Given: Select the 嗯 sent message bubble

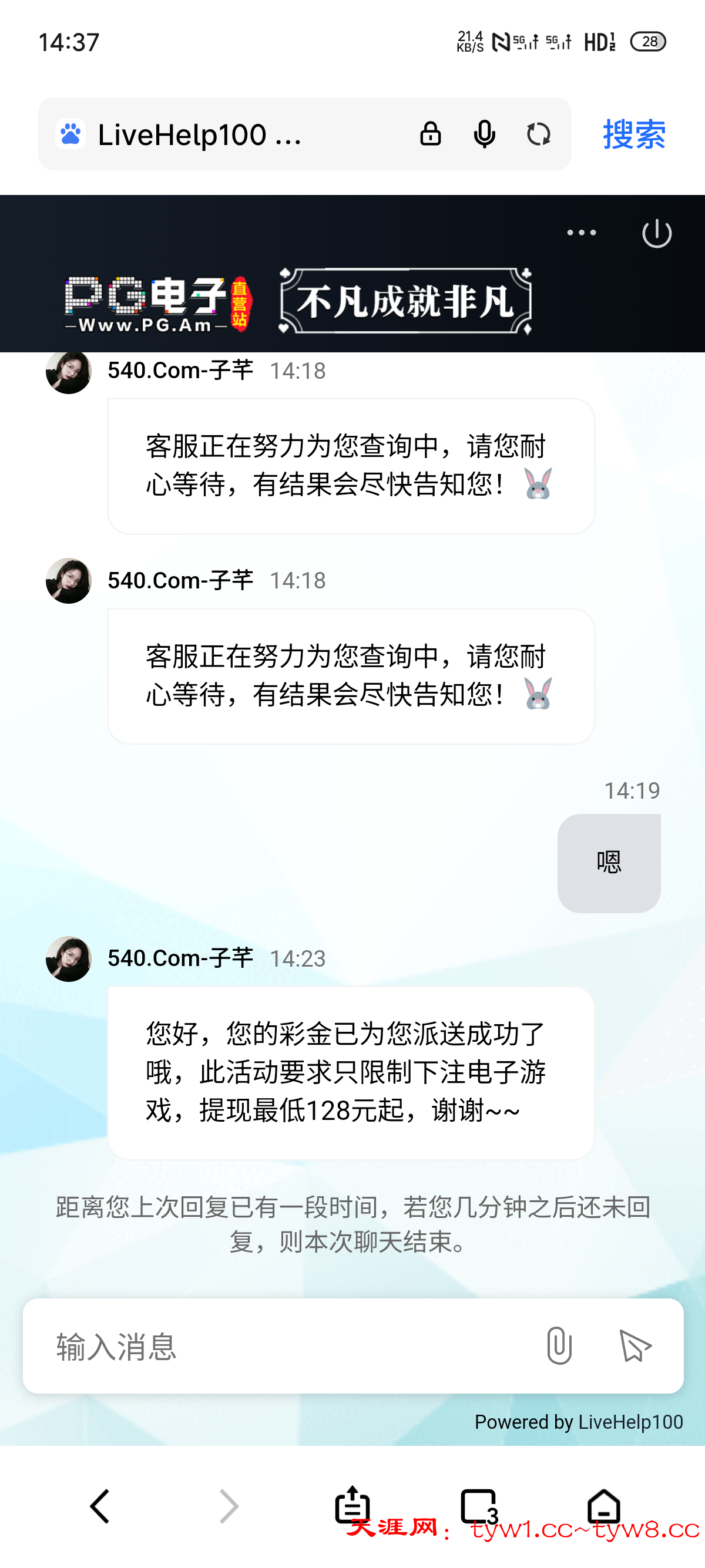Looking at the screenshot, I should 609,862.
